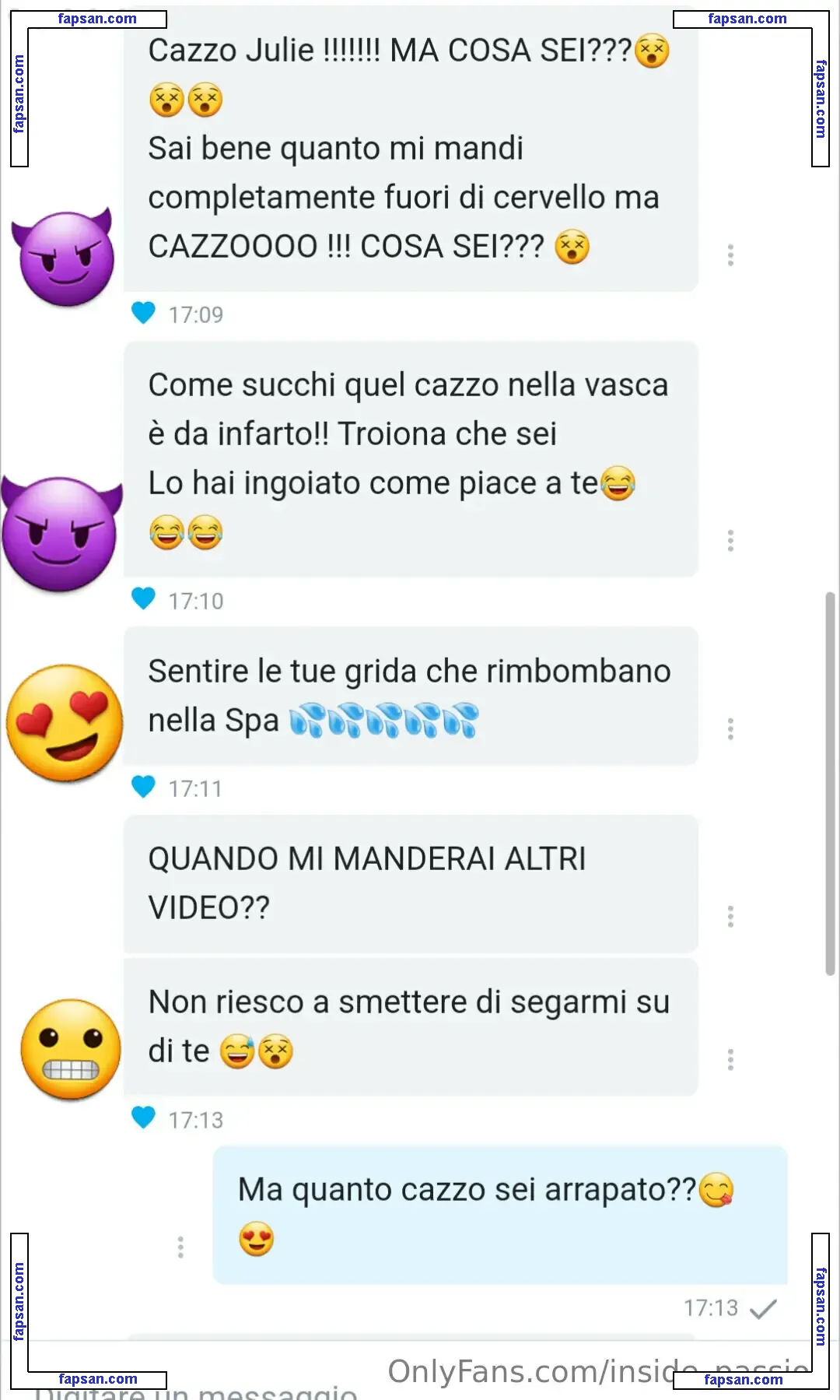Tap the heart beside the 17:10 timestamp
840x1400 pixels.
pyautogui.click(x=143, y=598)
